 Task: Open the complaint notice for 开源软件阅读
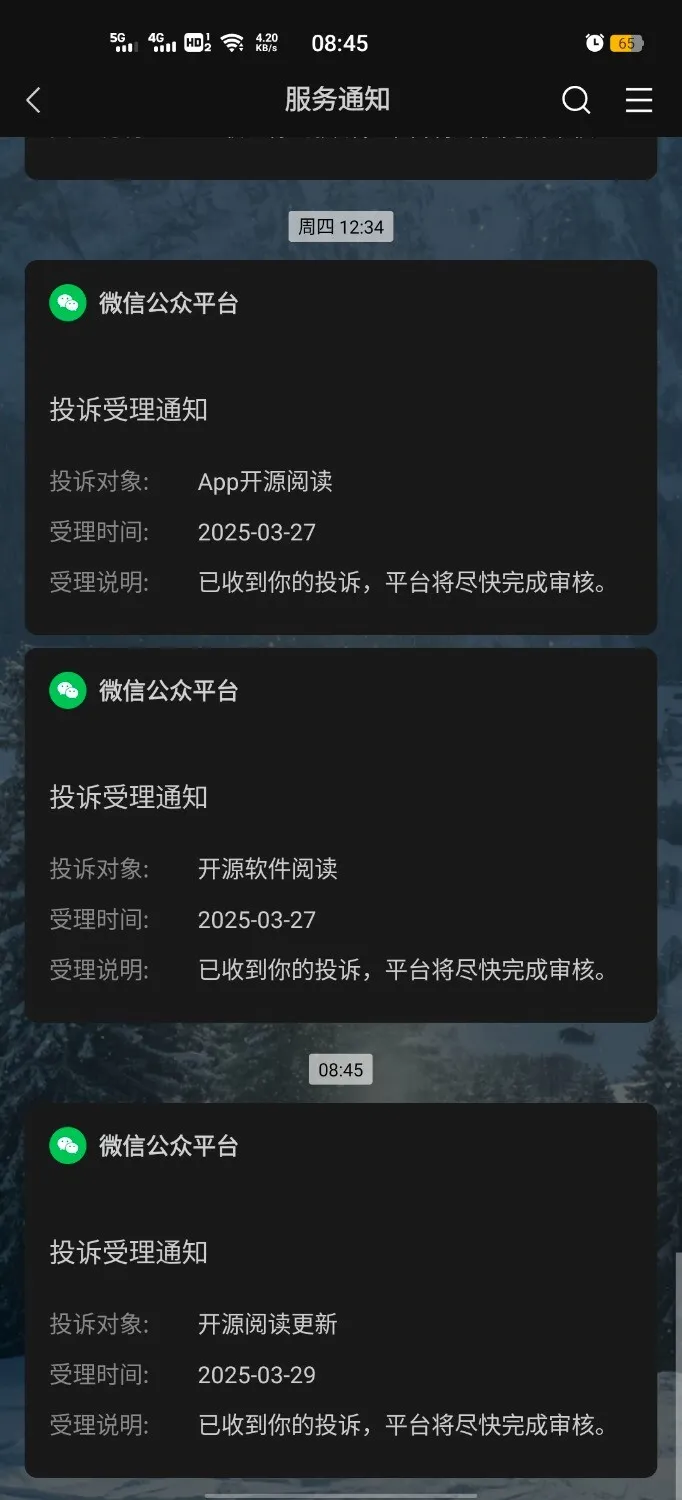[340, 835]
